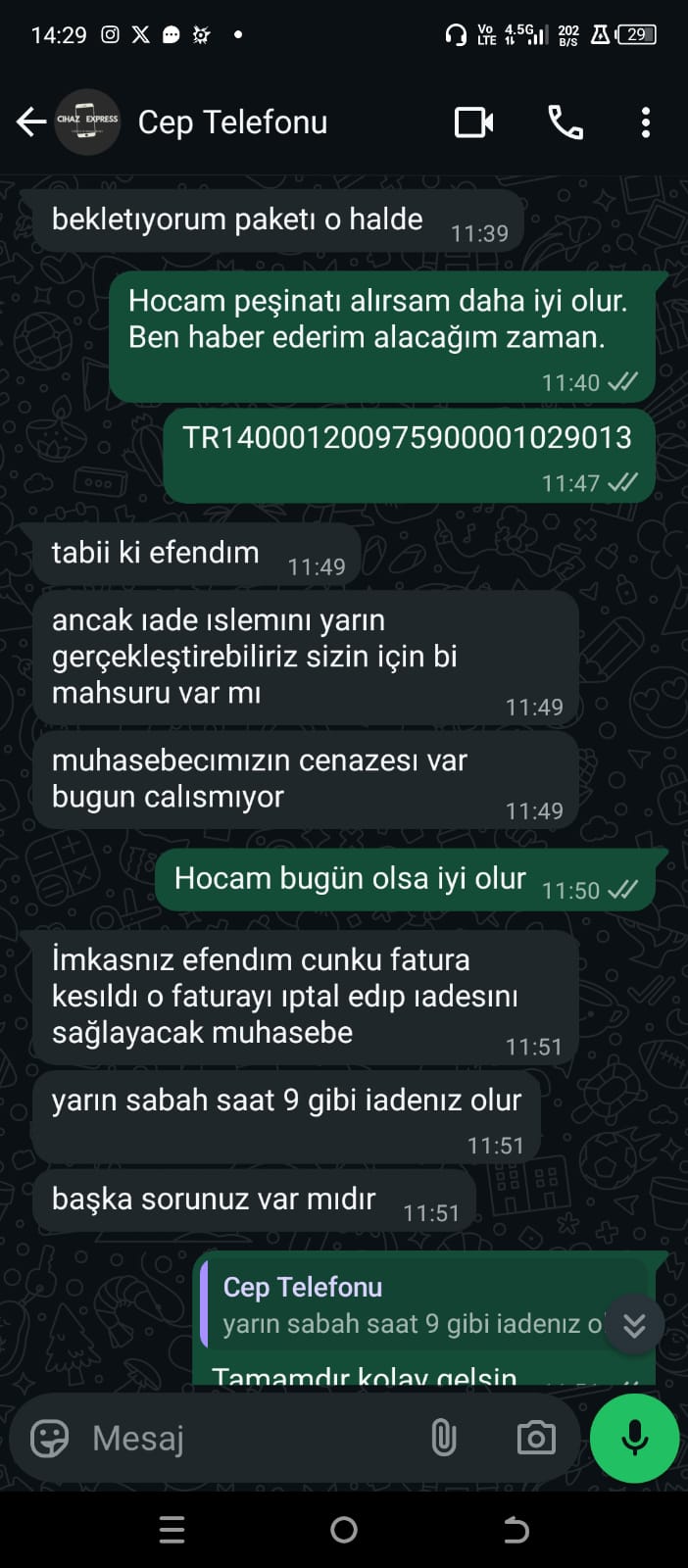This screenshot has width=688, height=1568.
Task: Focus the Mesaj text field
Action: click(245, 1438)
